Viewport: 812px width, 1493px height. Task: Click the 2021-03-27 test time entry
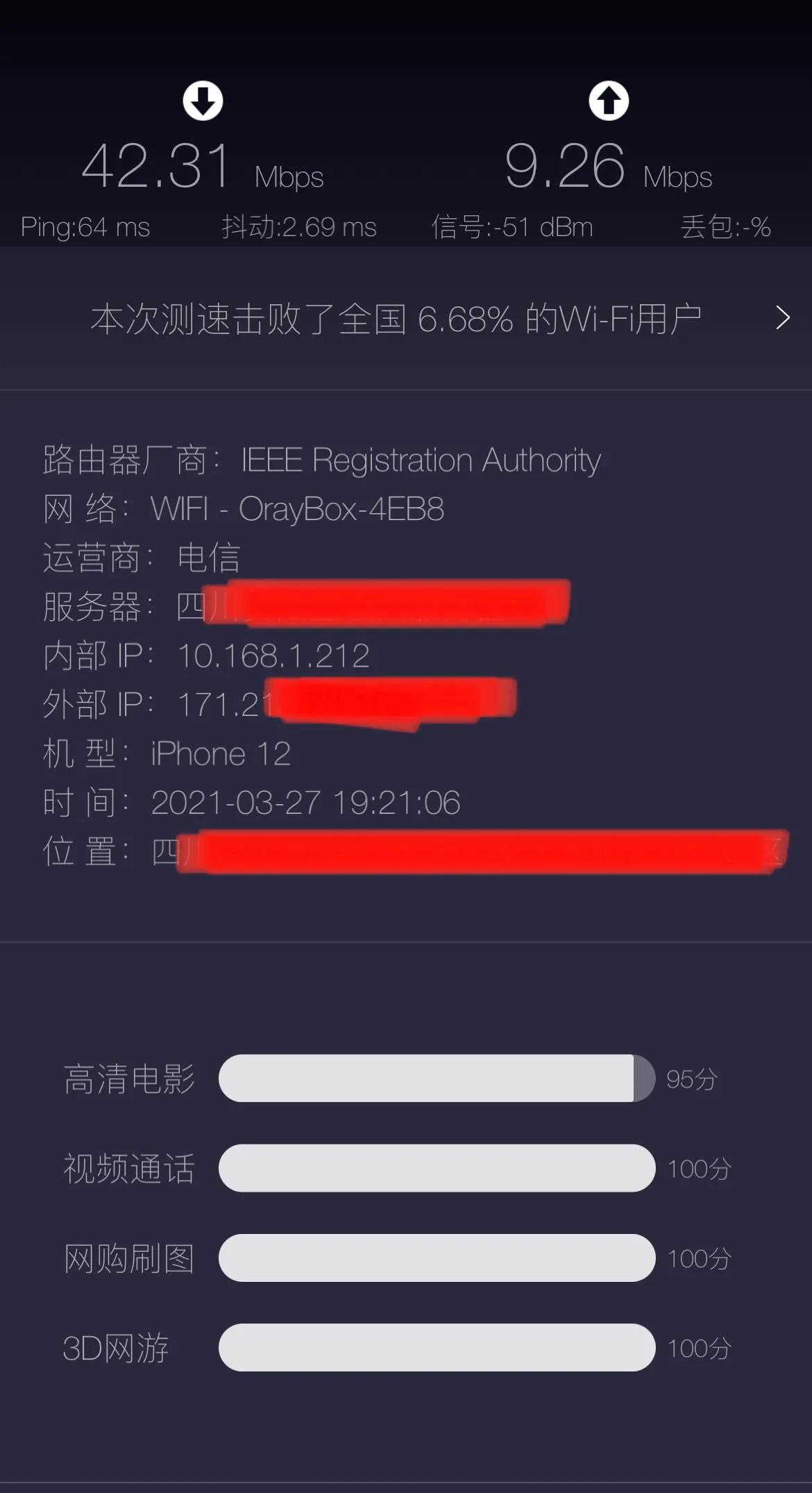click(x=305, y=803)
